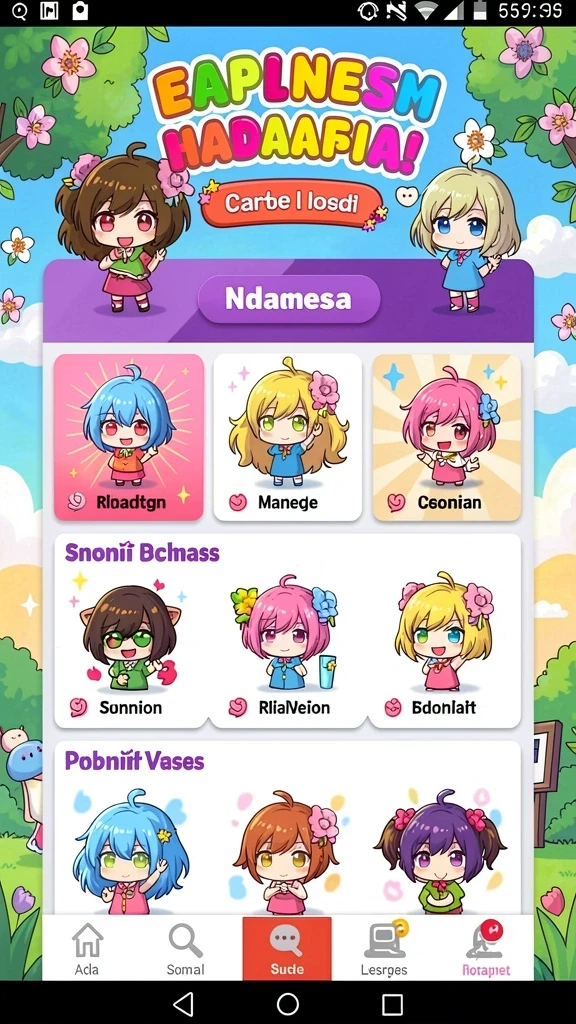Viewport: 576px width, 1024px height.
Task: Pick the blue-haired character under Pobniit Vases
Action: click(x=129, y=850)
